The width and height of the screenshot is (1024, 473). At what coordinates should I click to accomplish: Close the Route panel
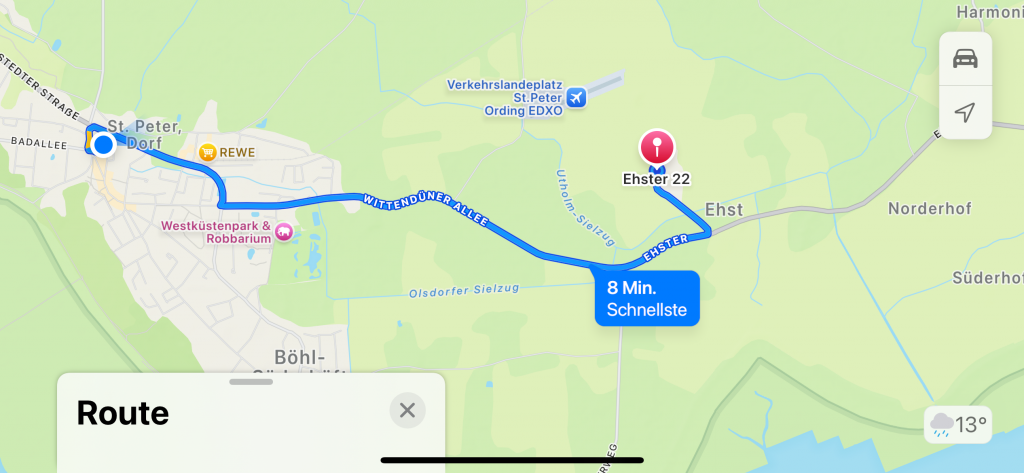407,410
